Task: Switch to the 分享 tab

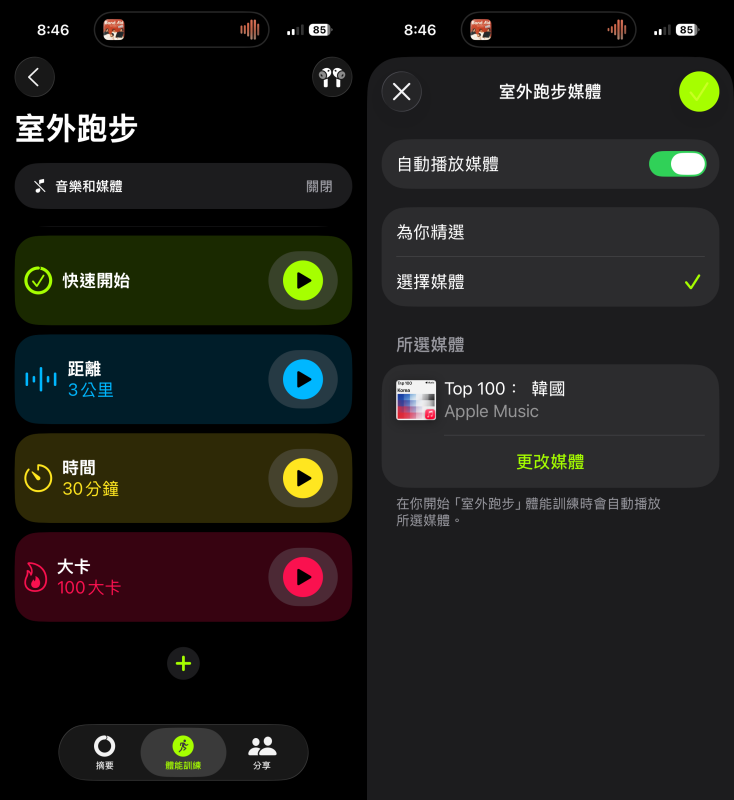Action: click(262, 752)
